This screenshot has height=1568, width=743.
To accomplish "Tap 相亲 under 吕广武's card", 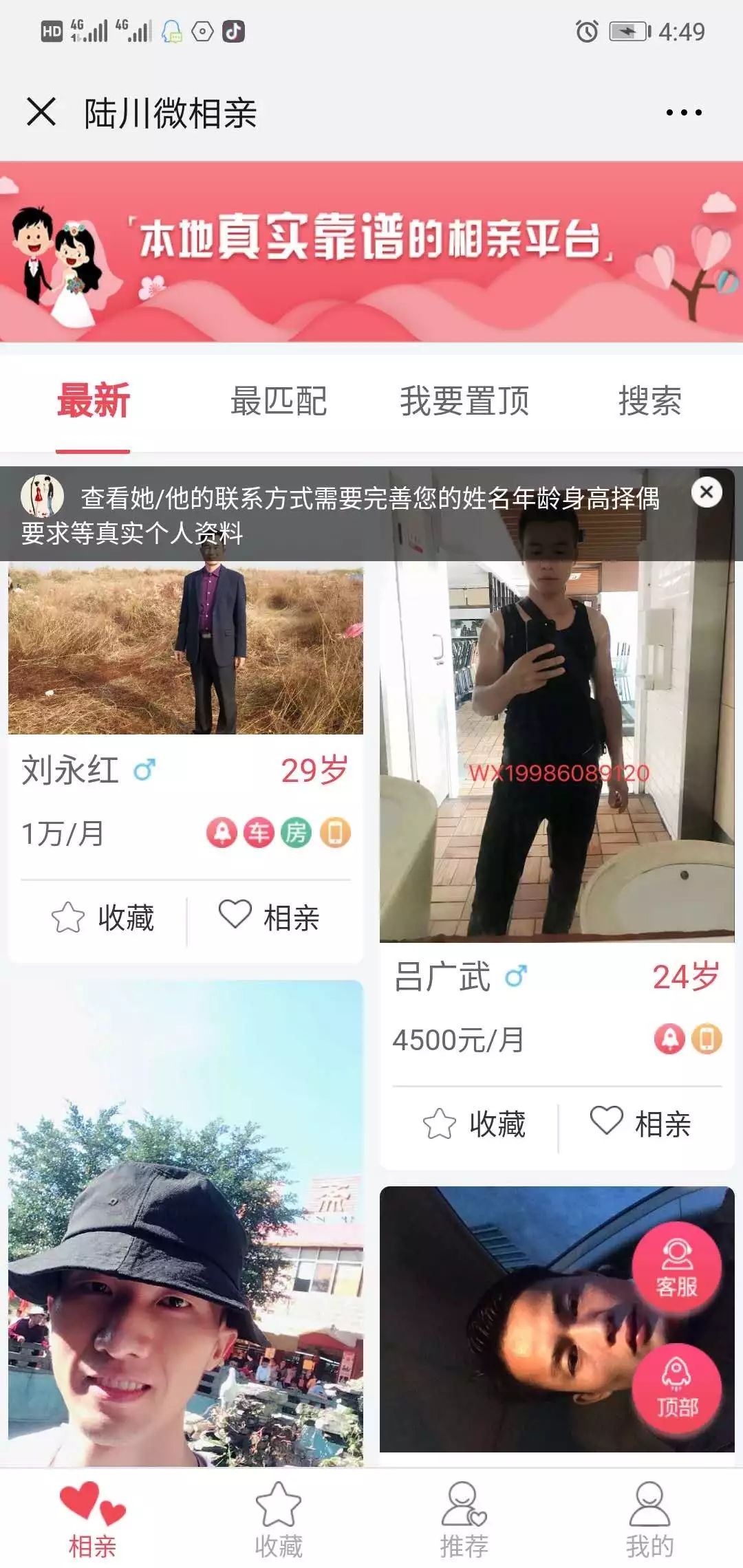I will [x=640, y=1124].
